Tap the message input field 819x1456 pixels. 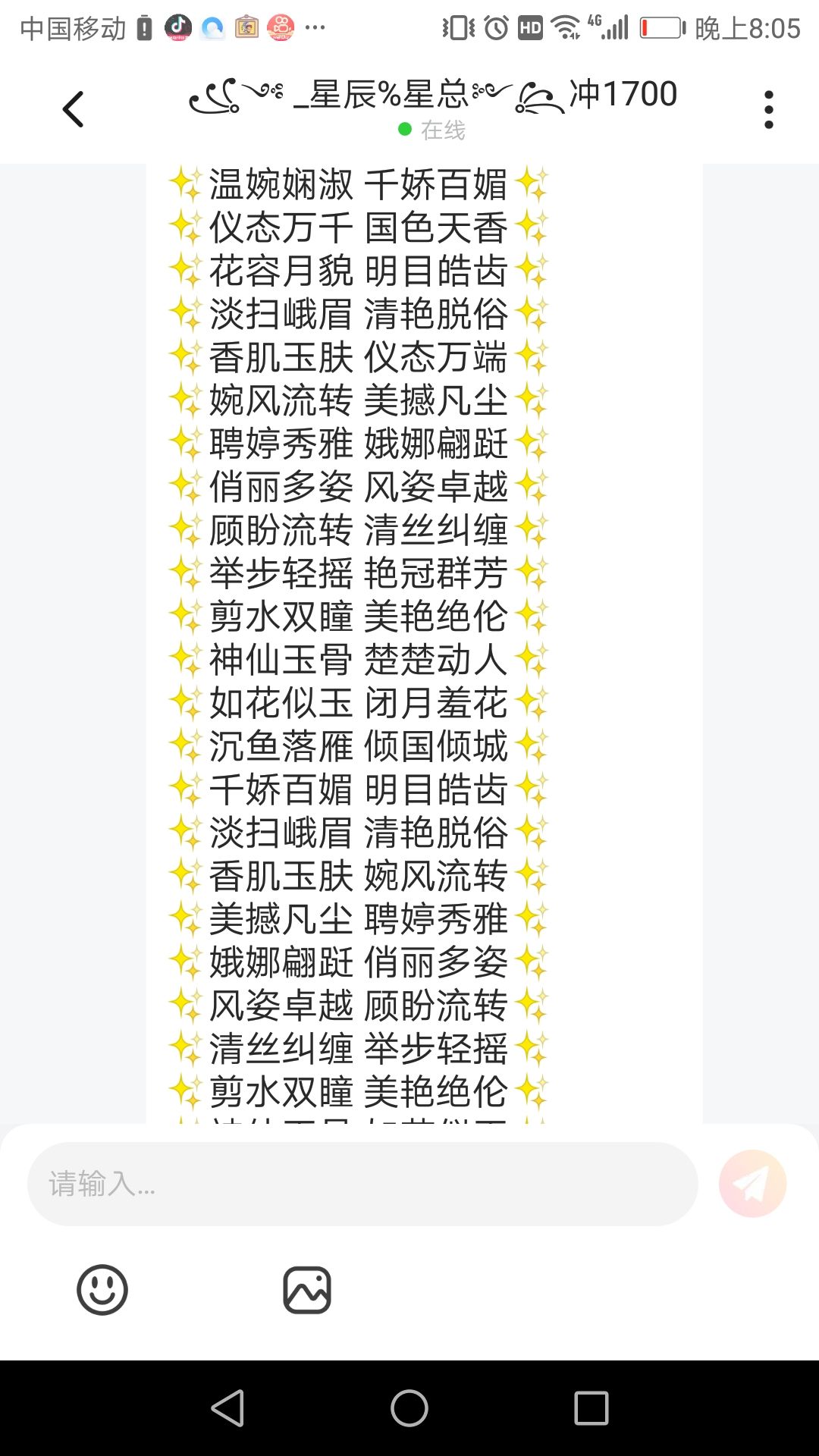[x=362, y=1184]
